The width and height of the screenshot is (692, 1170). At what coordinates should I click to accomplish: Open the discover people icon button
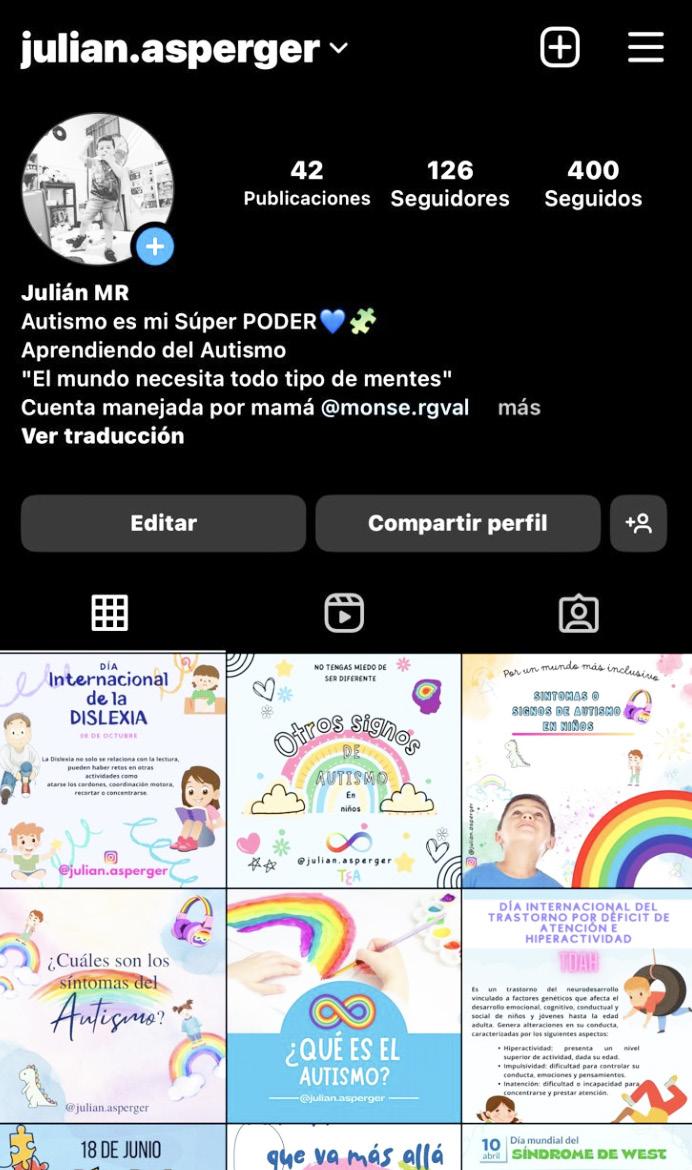coord(638,523)
